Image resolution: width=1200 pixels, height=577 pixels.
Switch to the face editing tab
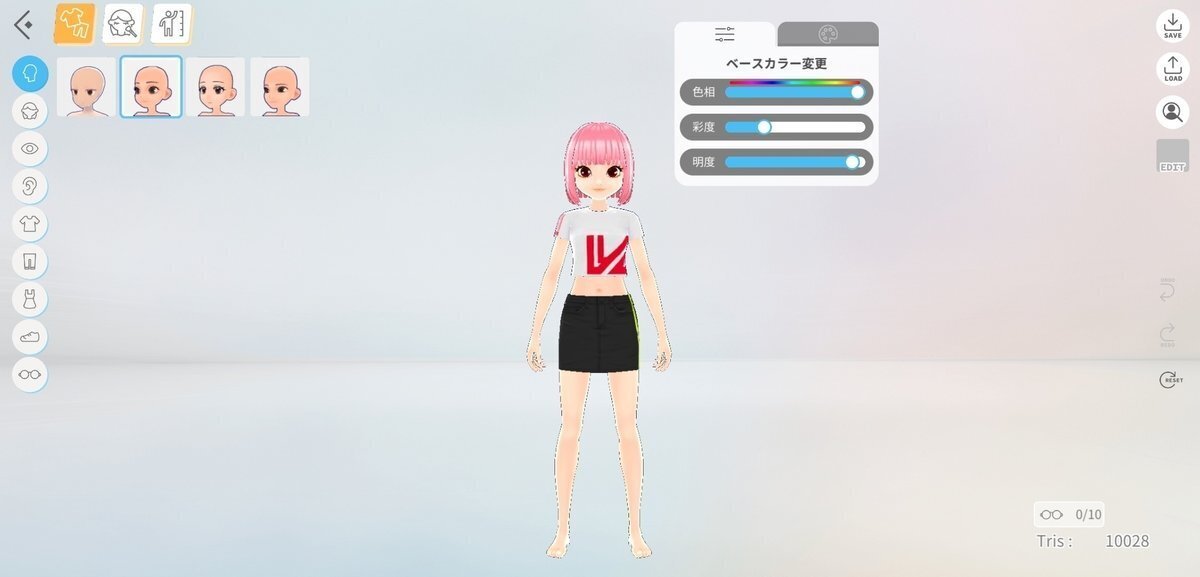[123, 23]
